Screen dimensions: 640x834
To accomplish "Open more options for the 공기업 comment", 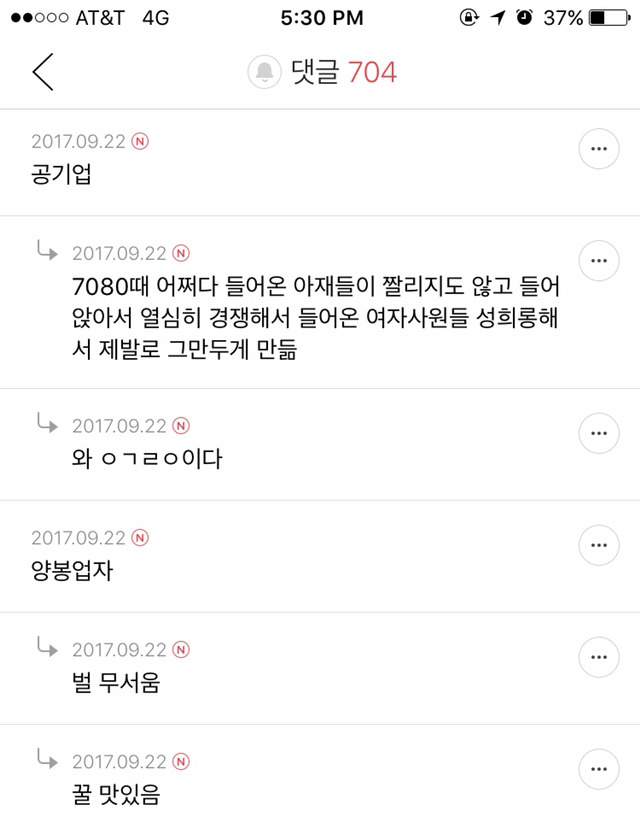I will [598, 149].
